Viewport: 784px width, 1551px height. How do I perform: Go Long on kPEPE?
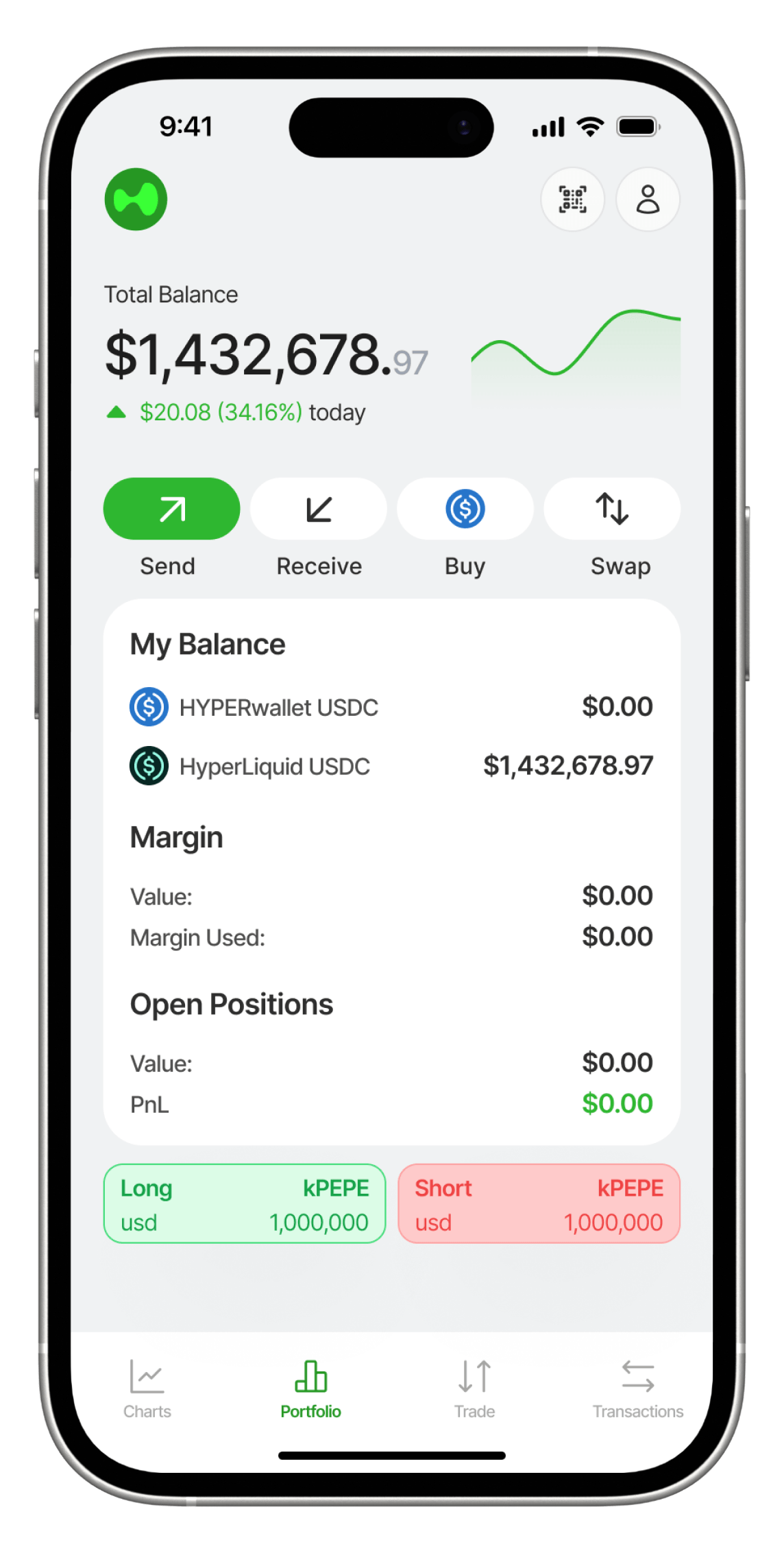(x=245, y=1203)
